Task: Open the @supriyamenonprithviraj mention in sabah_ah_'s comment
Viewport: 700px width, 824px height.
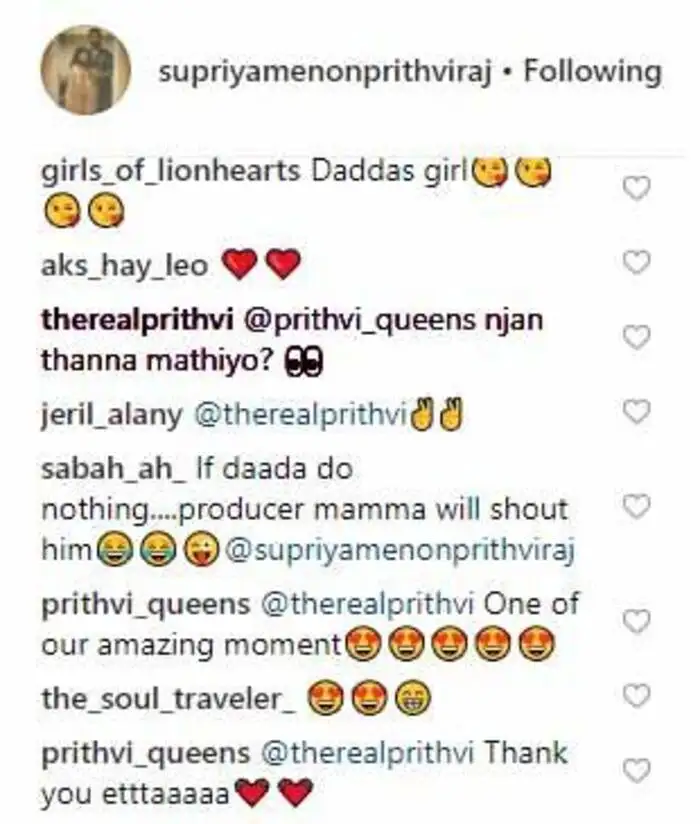Action: click(x=402, y=549)
